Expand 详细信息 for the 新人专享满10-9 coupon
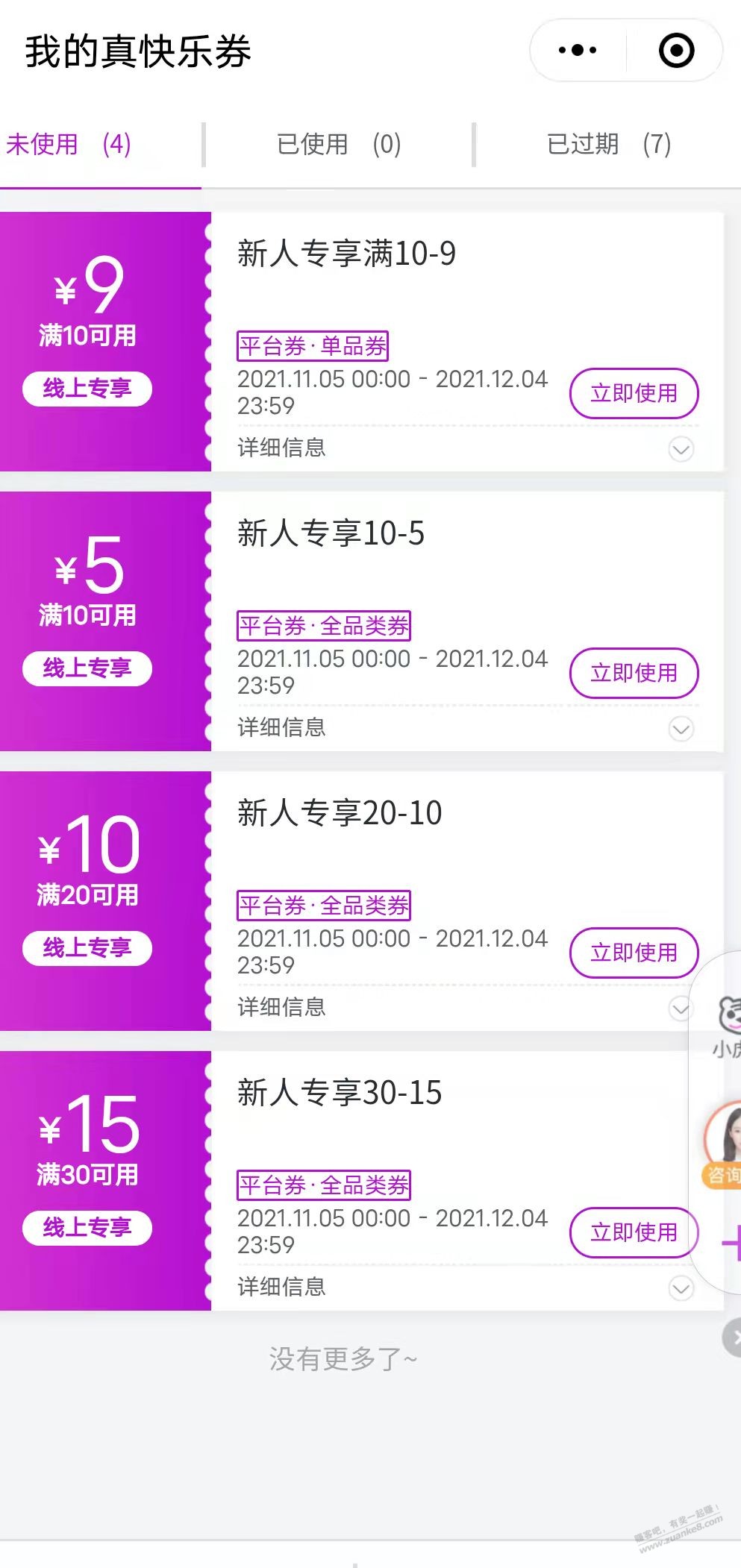The height and width of the screenshot is (1568, 741). tap(681, 449)
